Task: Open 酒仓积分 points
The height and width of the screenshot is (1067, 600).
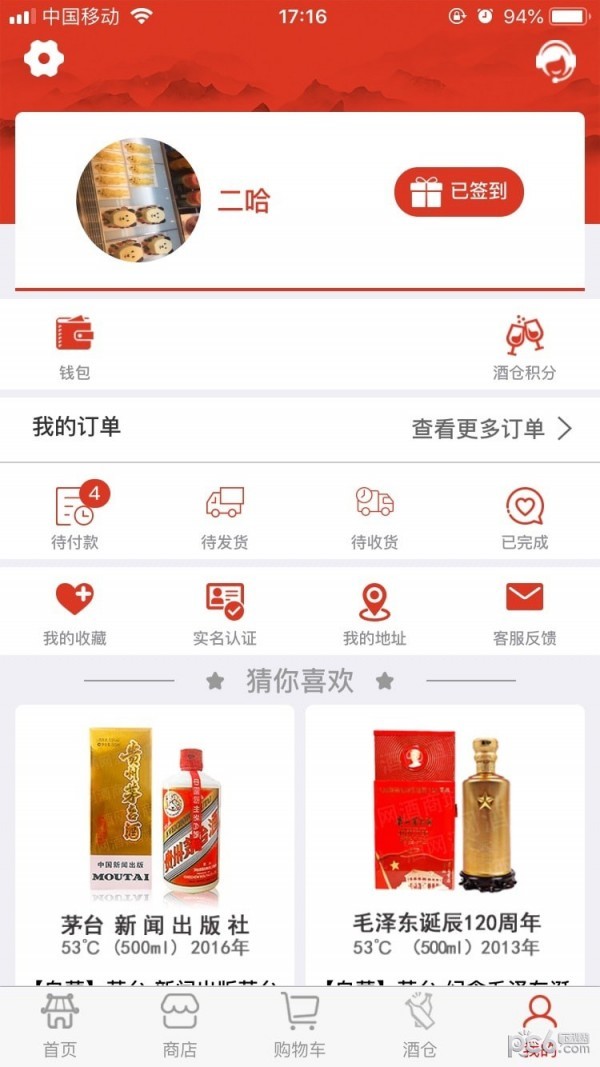Action: tap(524, 348)
